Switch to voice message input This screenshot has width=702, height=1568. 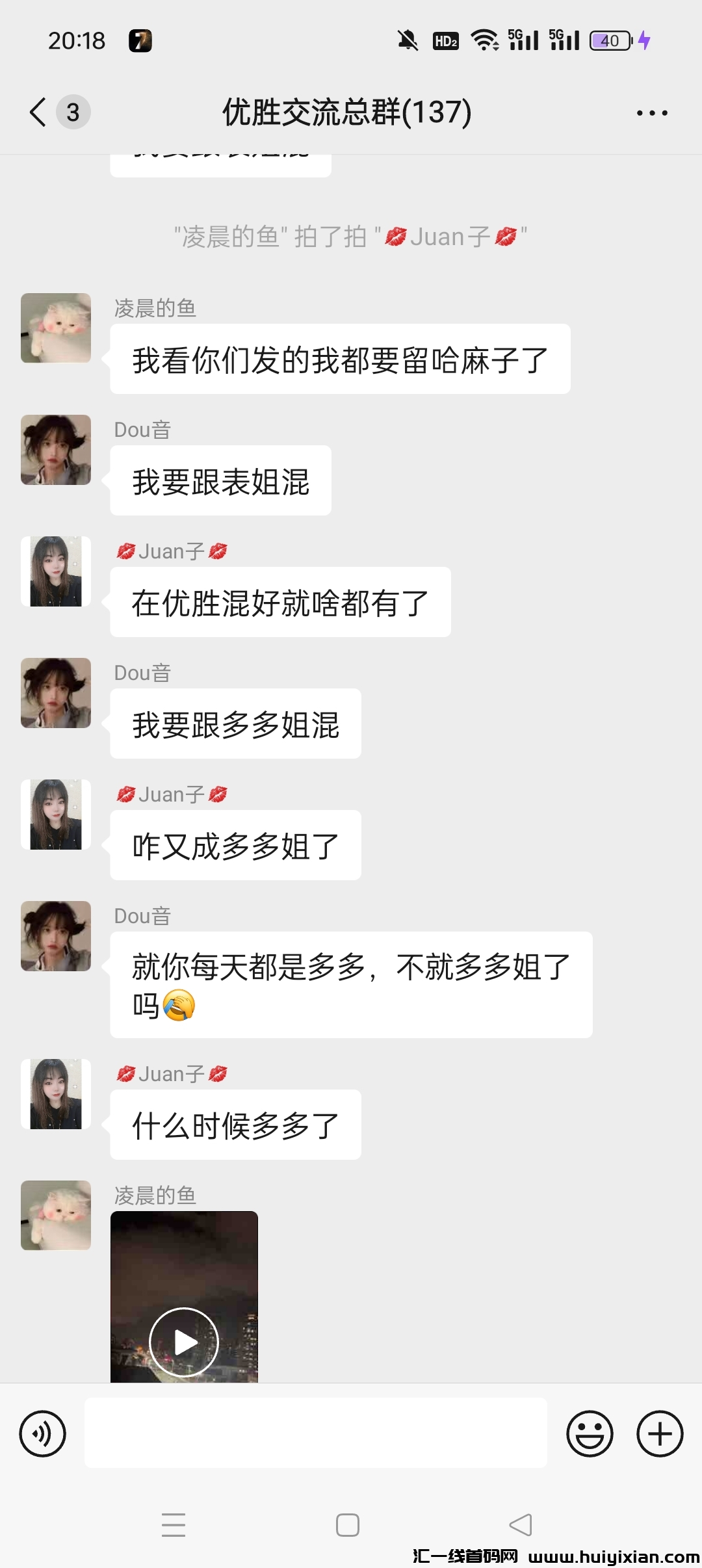point(43,1433)
